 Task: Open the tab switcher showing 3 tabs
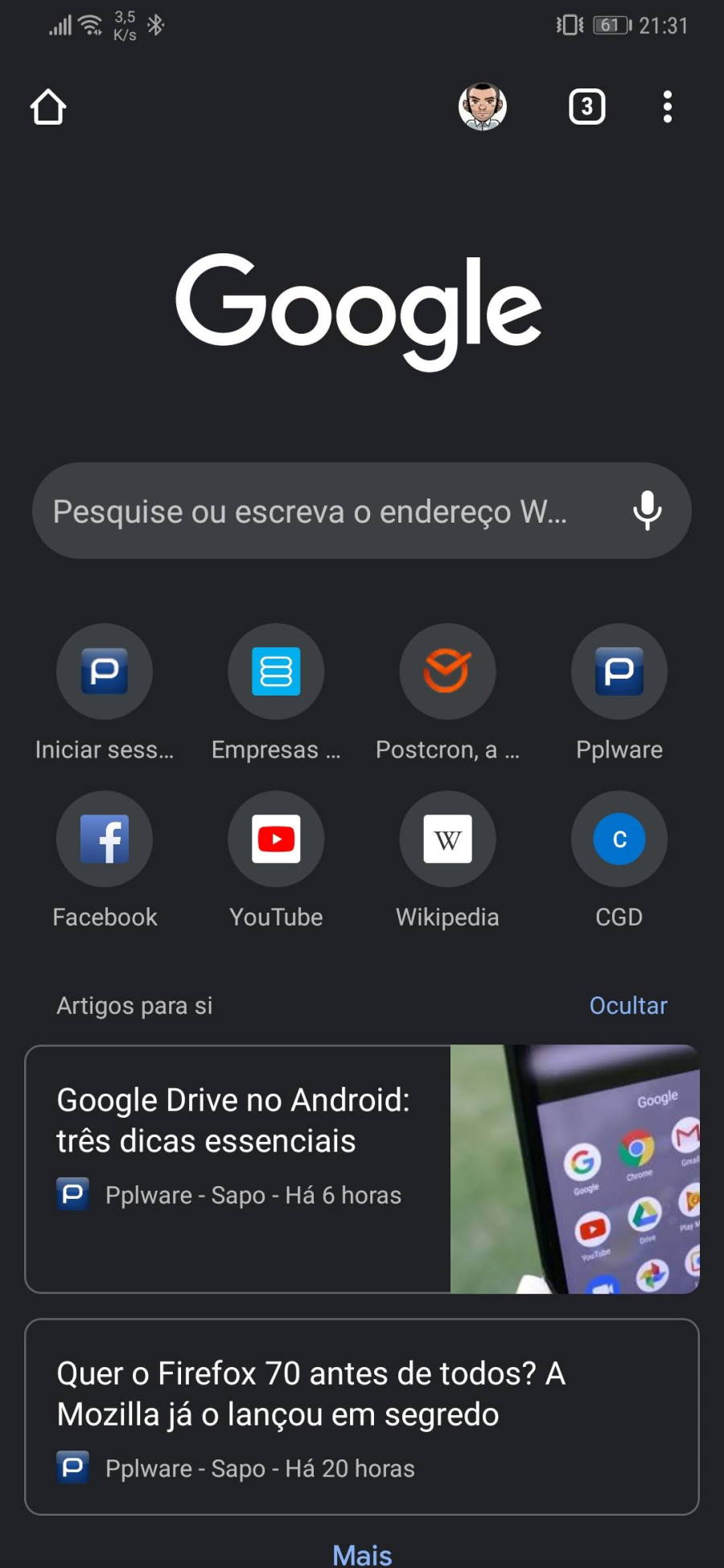[586, 107]
